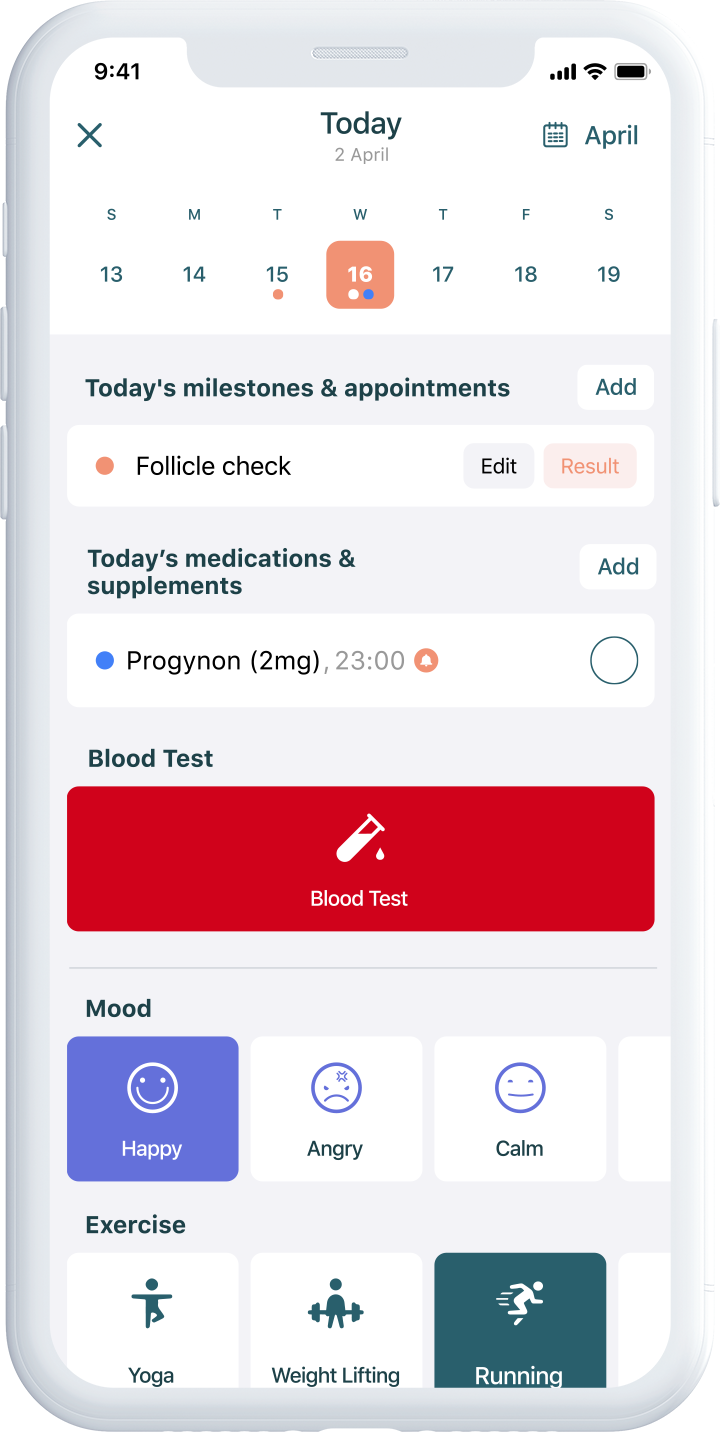Log Yoga as exercise

[153, 1321]
